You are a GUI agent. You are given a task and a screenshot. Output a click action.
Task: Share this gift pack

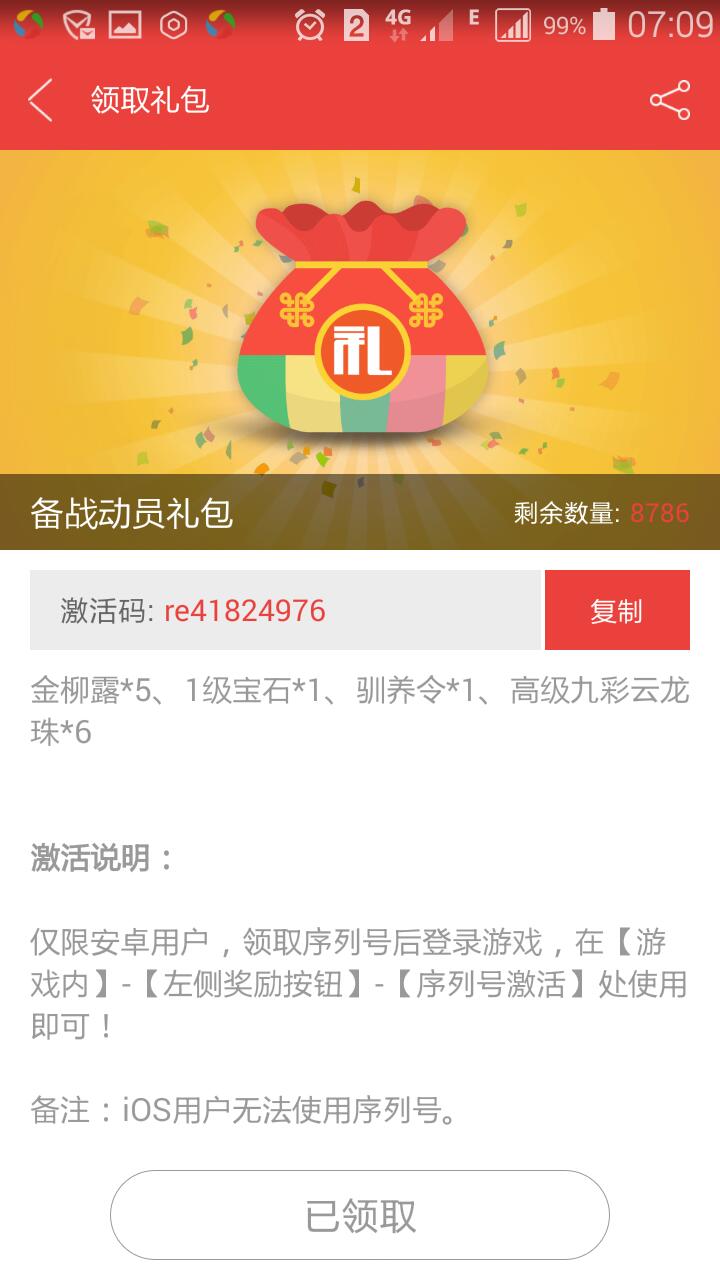[x=669, y=100]
